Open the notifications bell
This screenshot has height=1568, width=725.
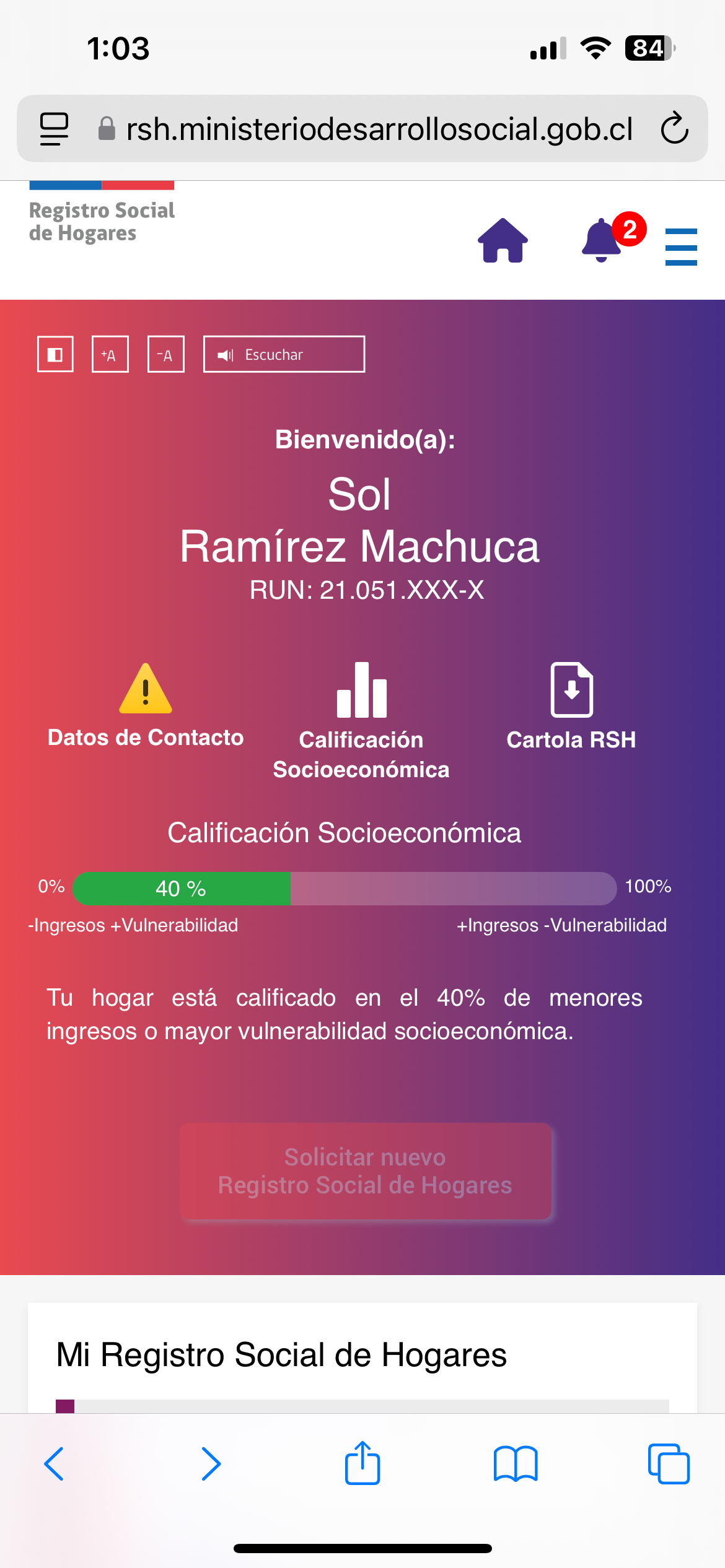pos(602,240)
